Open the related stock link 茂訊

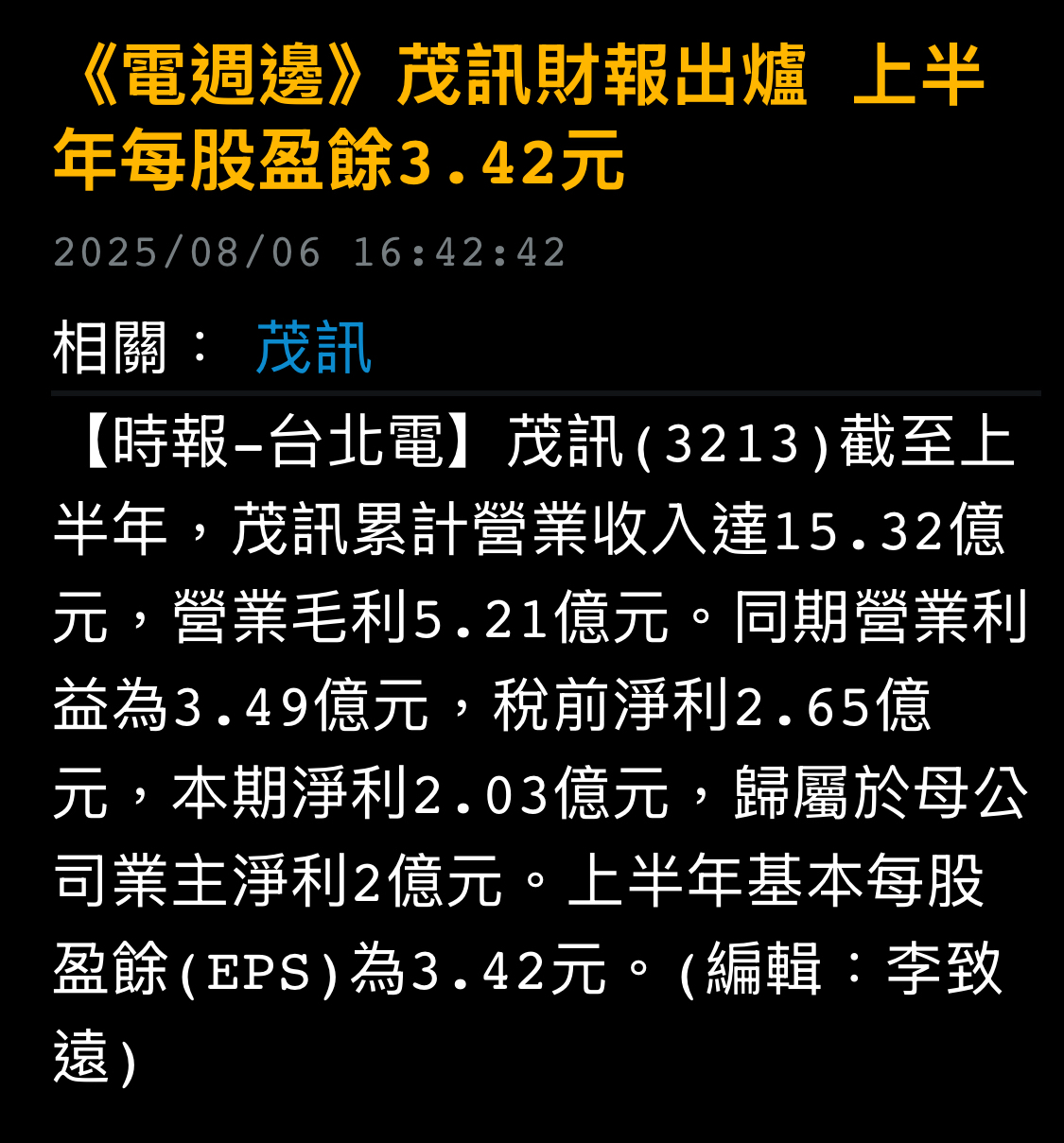(x=313, y=348)
